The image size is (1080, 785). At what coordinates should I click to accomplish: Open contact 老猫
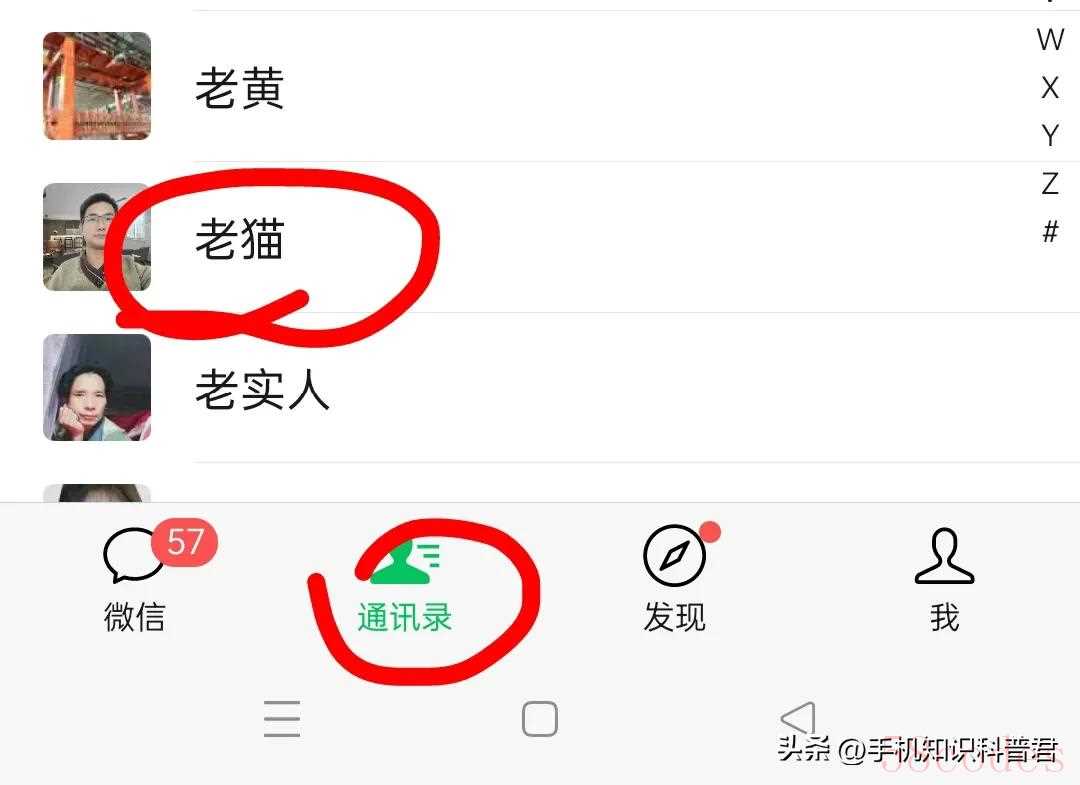click(240, 240)
